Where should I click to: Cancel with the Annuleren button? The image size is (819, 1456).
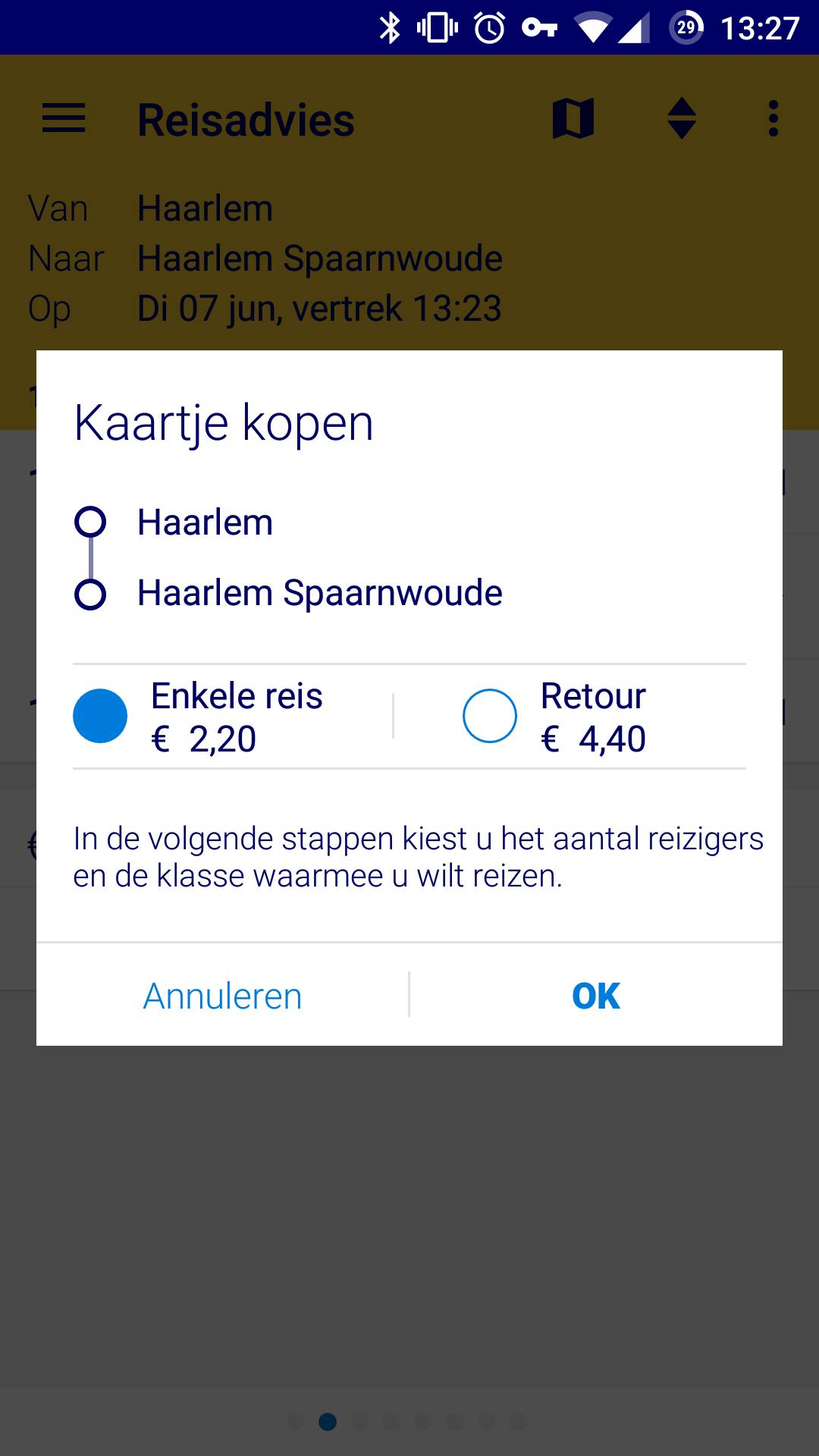click(x=222, y=996)
